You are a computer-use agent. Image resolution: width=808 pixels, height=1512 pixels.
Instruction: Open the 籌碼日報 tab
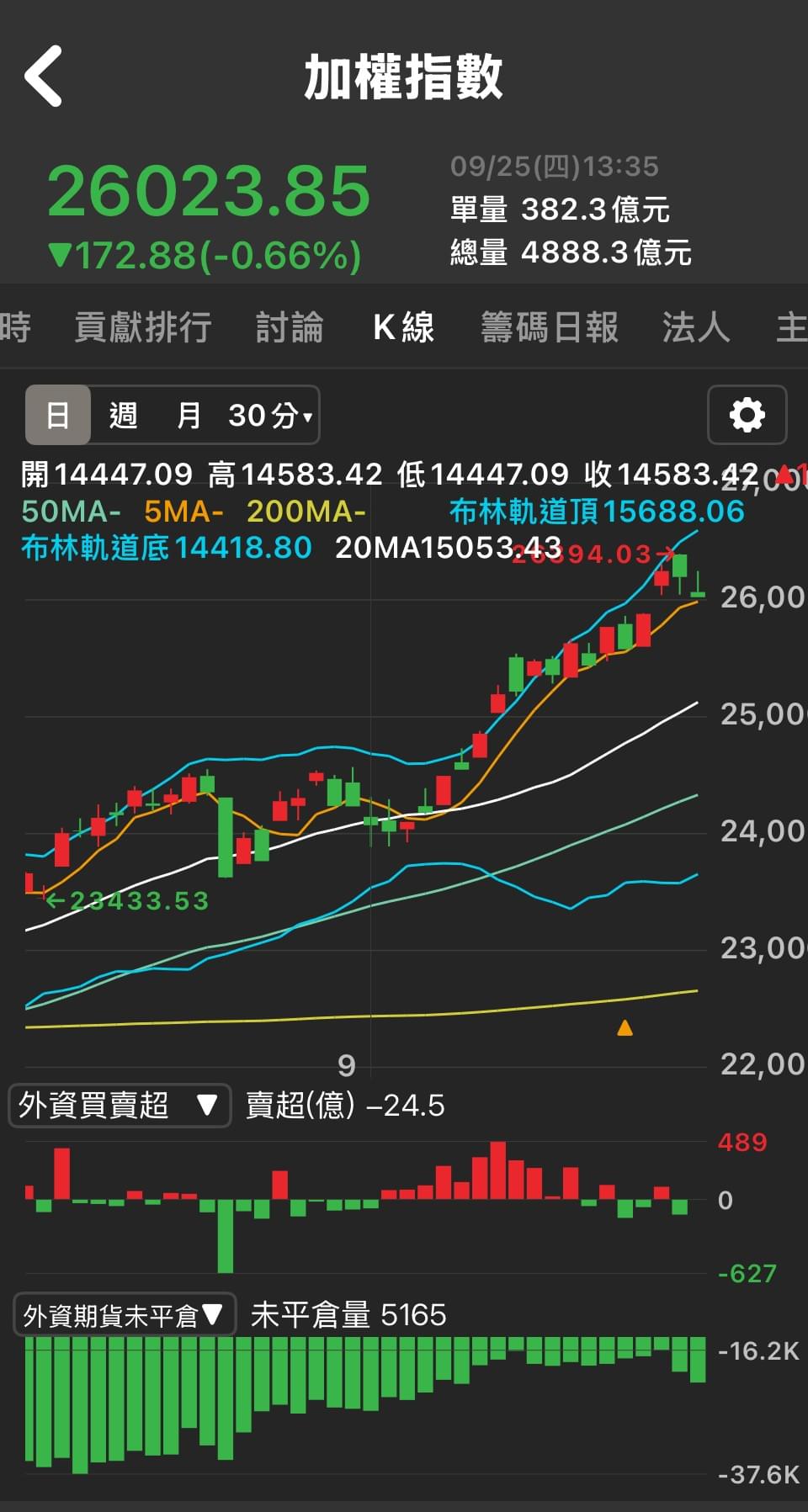coord(550,327)
